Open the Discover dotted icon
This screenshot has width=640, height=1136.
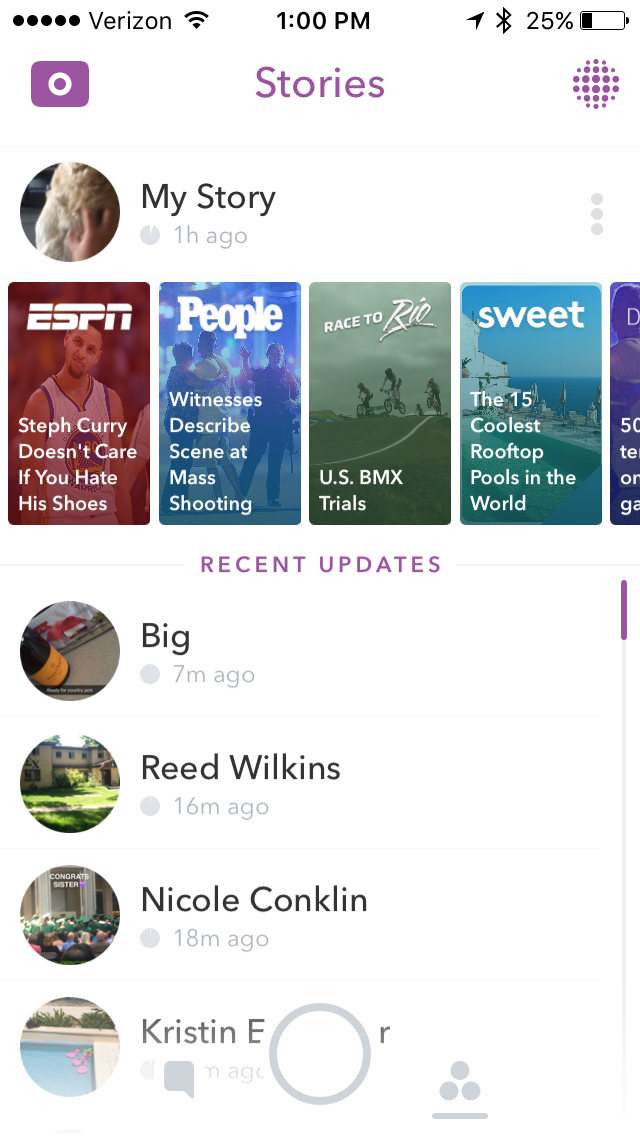tap(595, 84)
